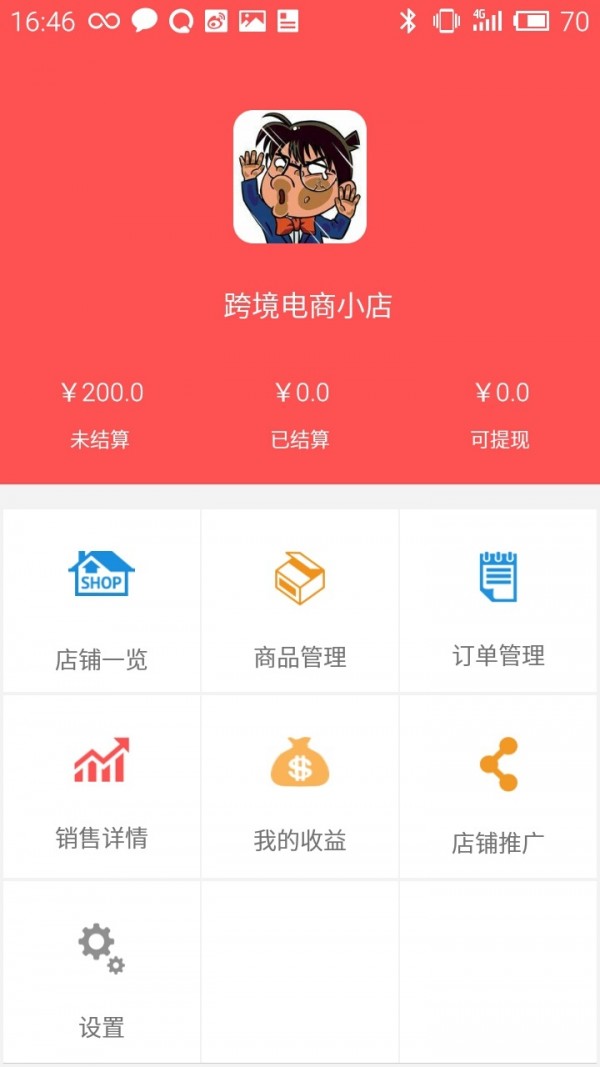Viewport: 600px width, 1067px height.
Task: Tap the shop avatar picture
Action: point(300,177)
